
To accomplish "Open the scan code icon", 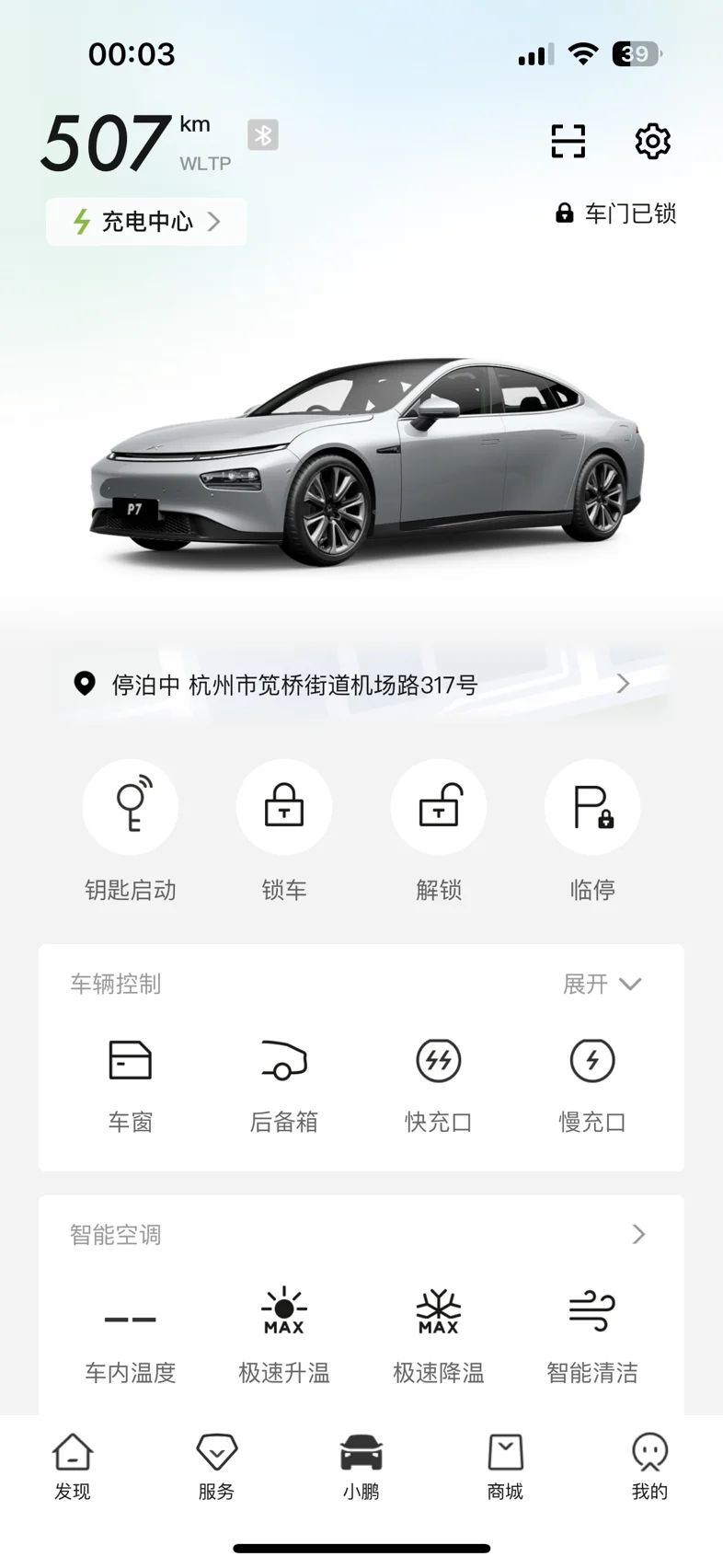I will pos(568,141).
